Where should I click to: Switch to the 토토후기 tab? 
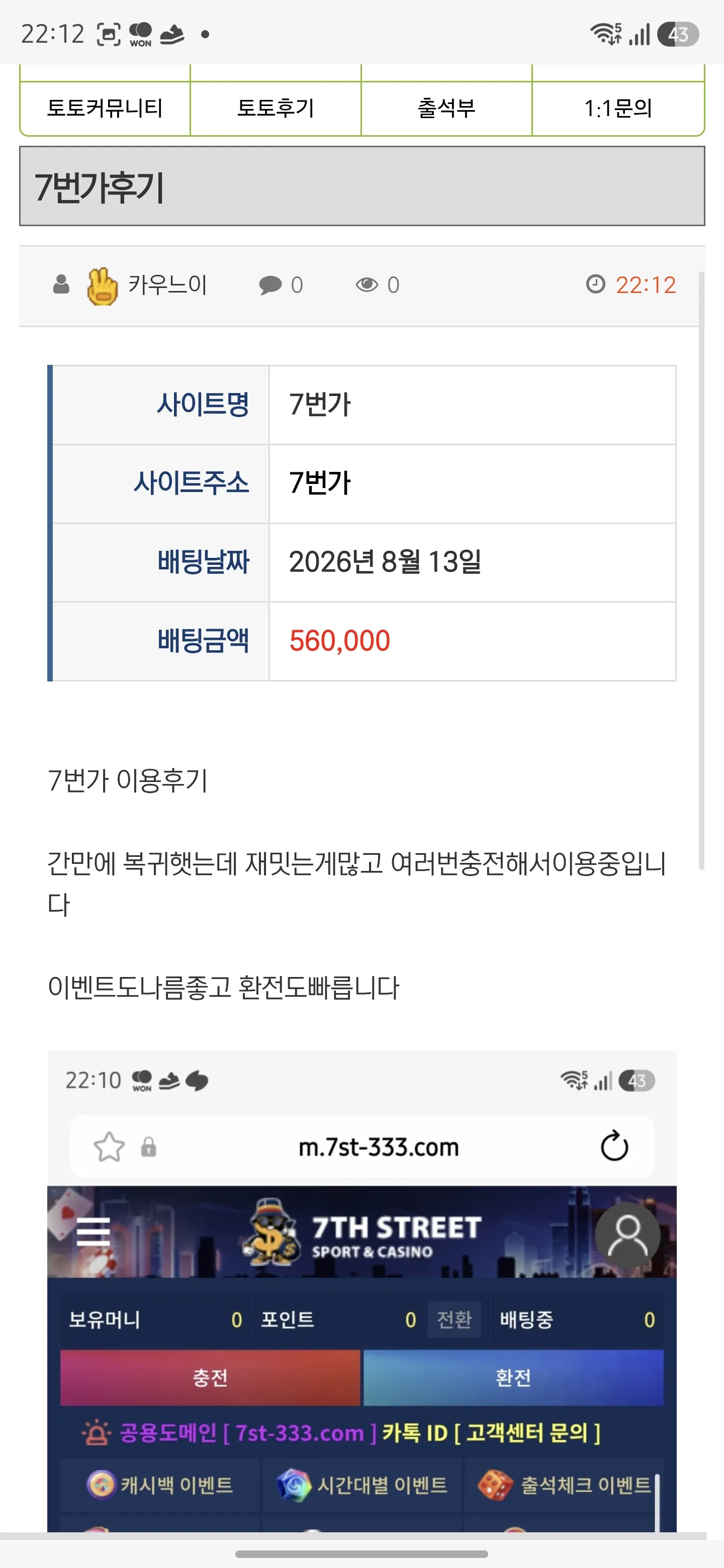tap(276, 109)
